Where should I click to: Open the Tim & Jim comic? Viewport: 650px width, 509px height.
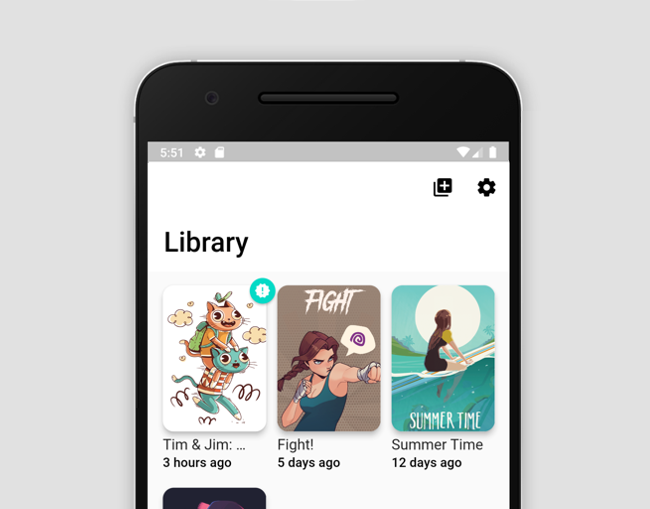pos(214,360)
